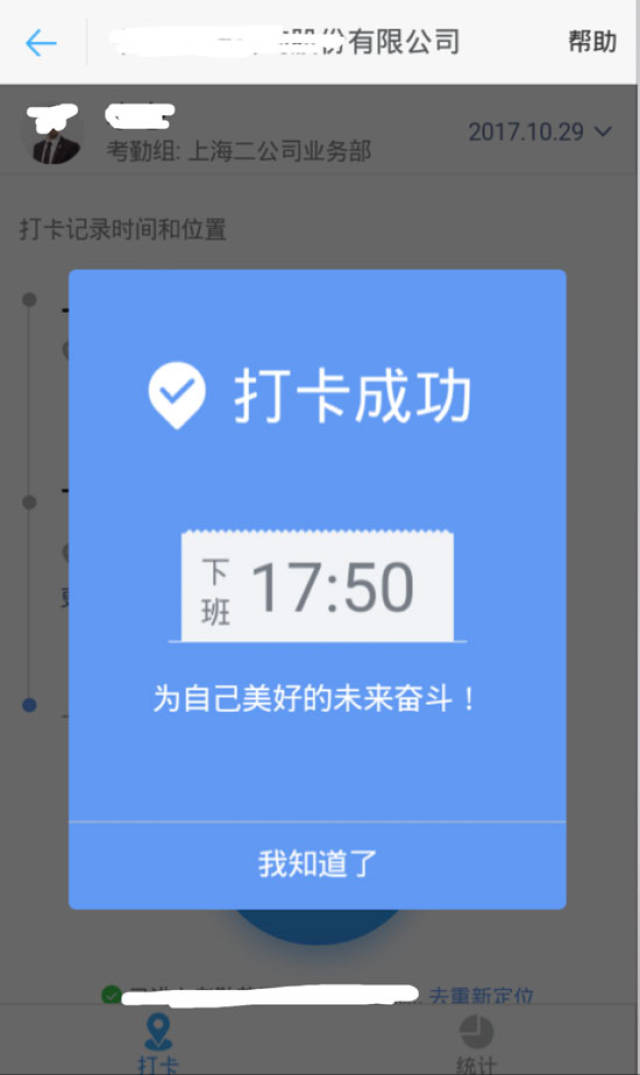The height and width of the screenshot is (1075, 640).
Task: Tap 去重新定位 to relocate
Action: pyautogui.click(x=481, y=996)
